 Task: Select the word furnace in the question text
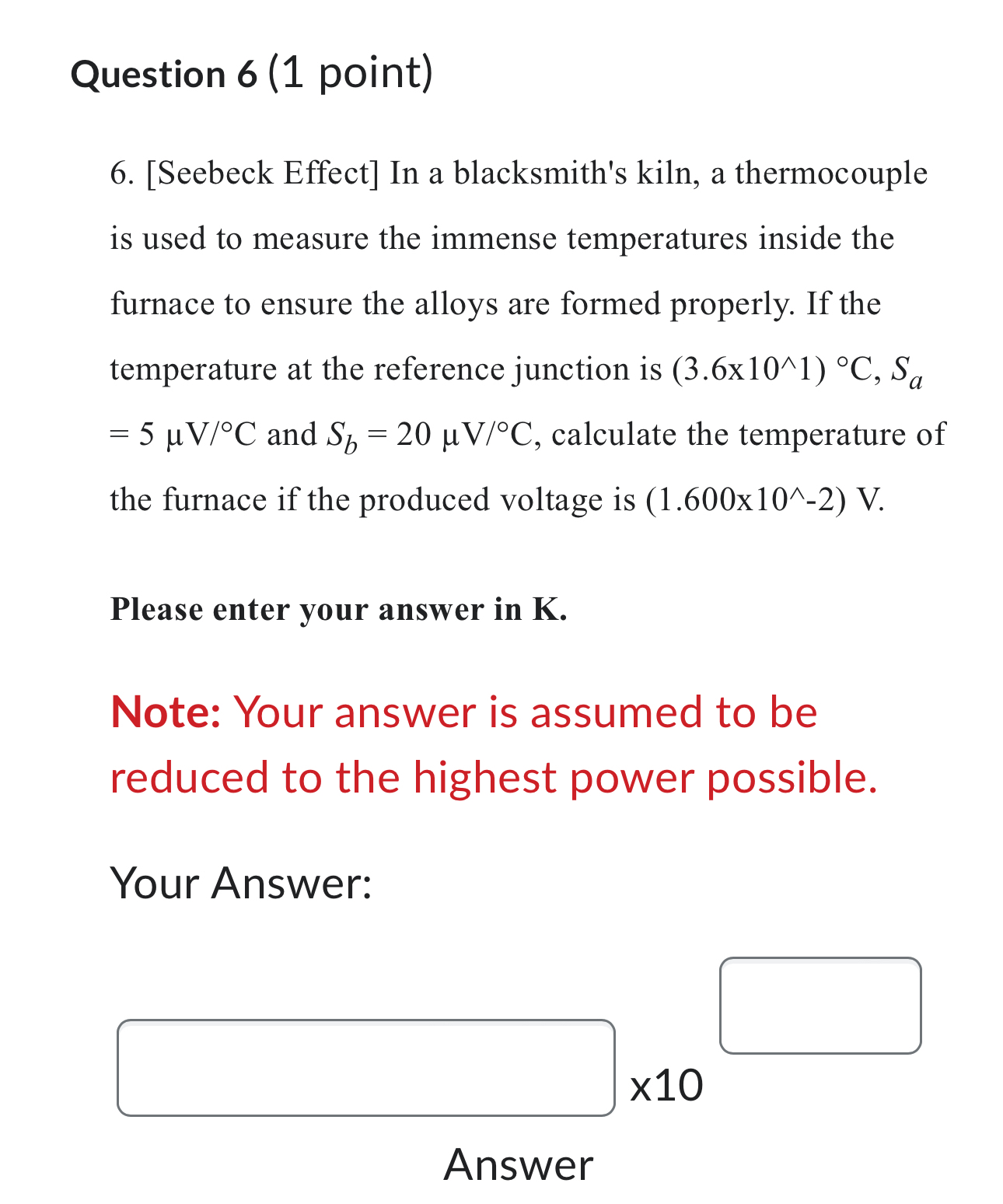pyautogui.click(x=163, y=303)
